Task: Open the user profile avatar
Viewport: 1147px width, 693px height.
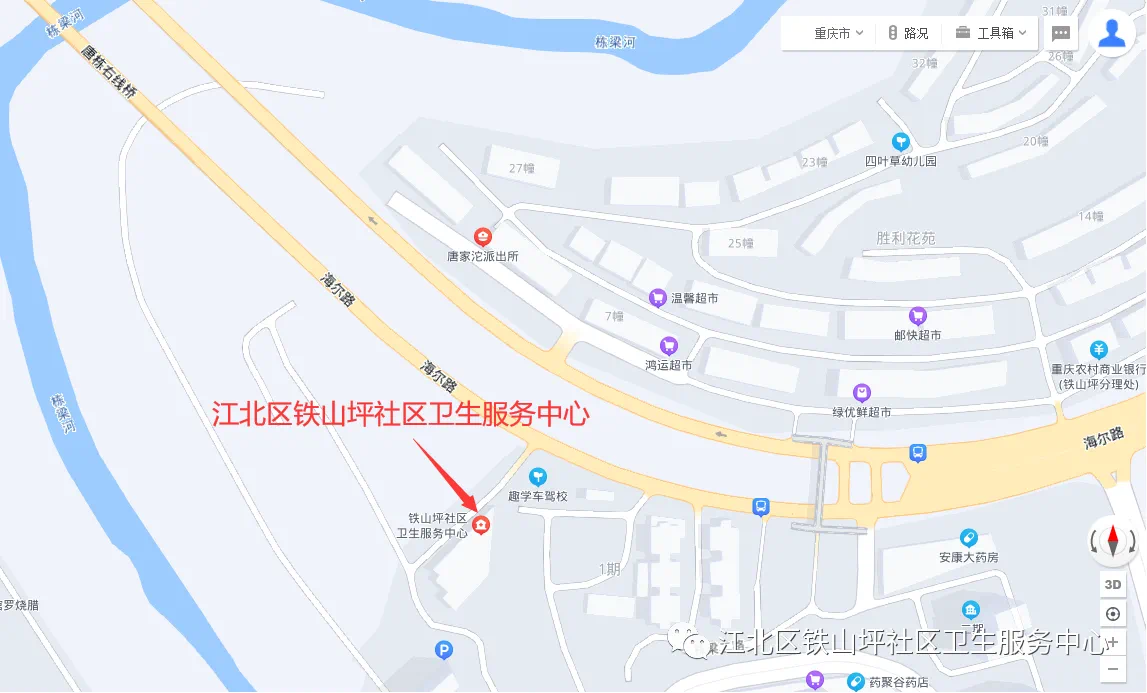Action: [1112, 32]
